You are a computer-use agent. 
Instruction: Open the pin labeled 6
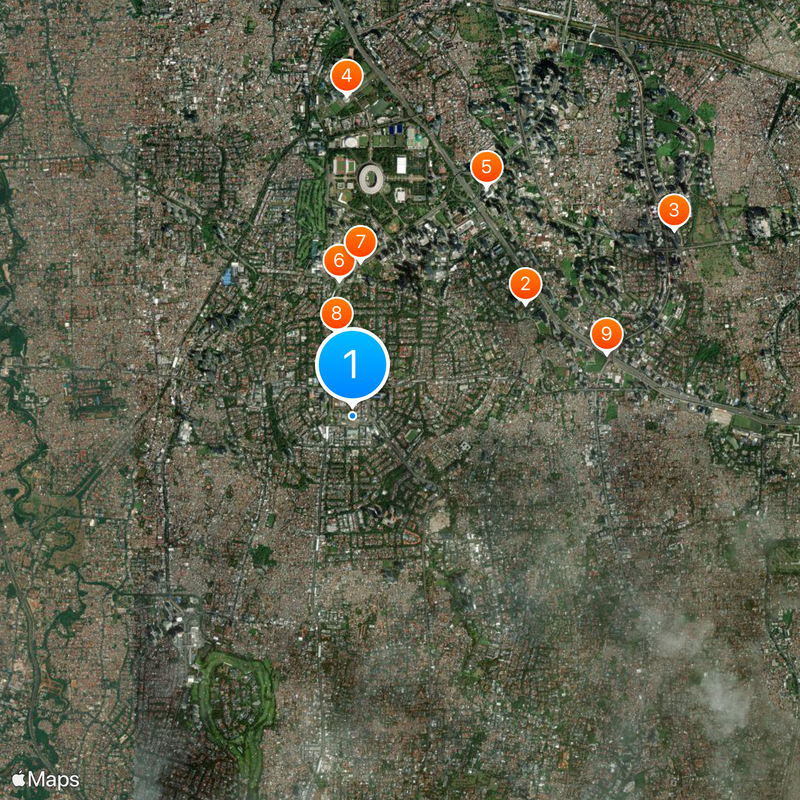click(338, 262)
